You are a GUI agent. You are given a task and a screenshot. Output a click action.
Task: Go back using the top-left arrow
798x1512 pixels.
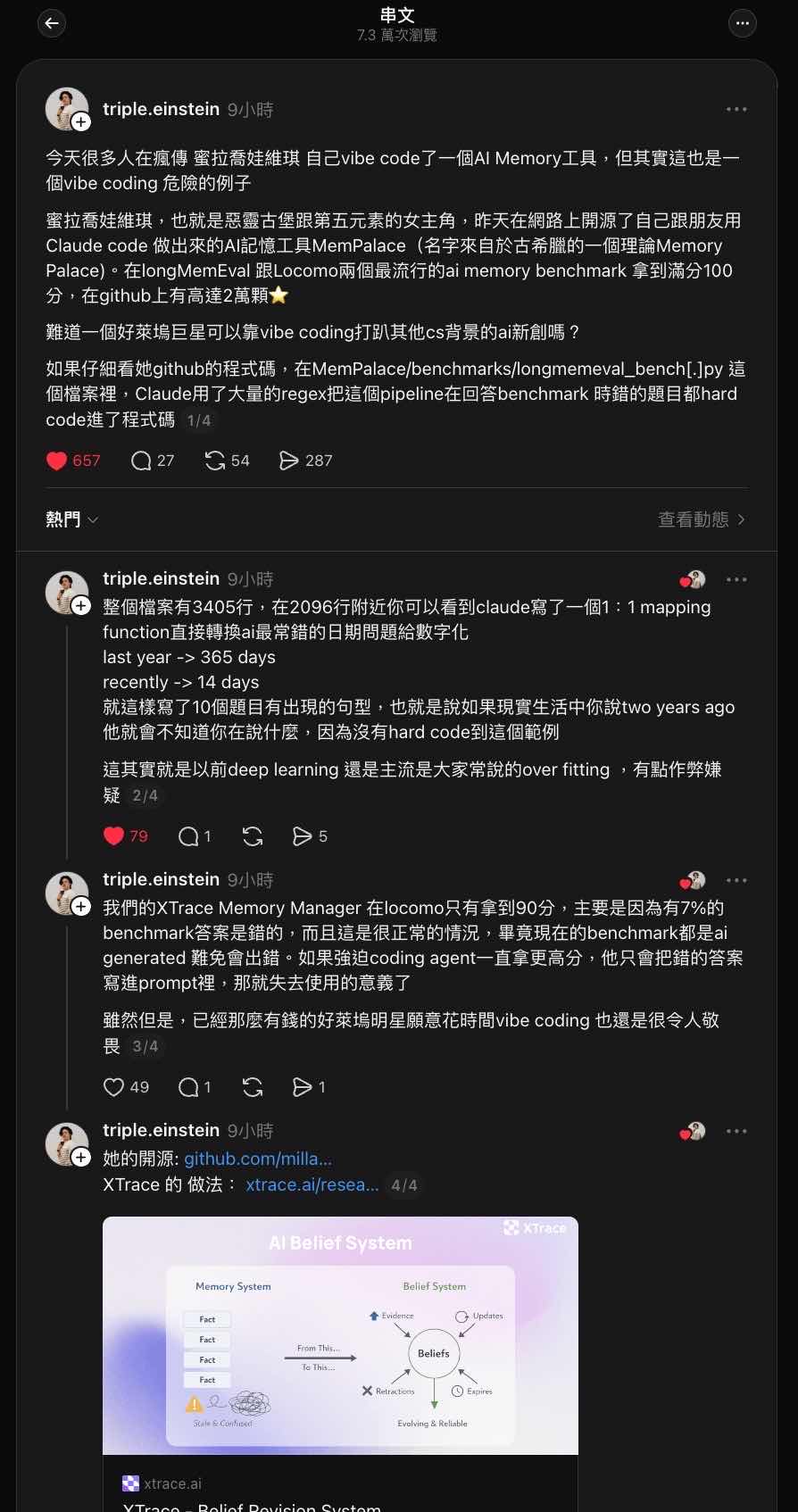point(52,24)
